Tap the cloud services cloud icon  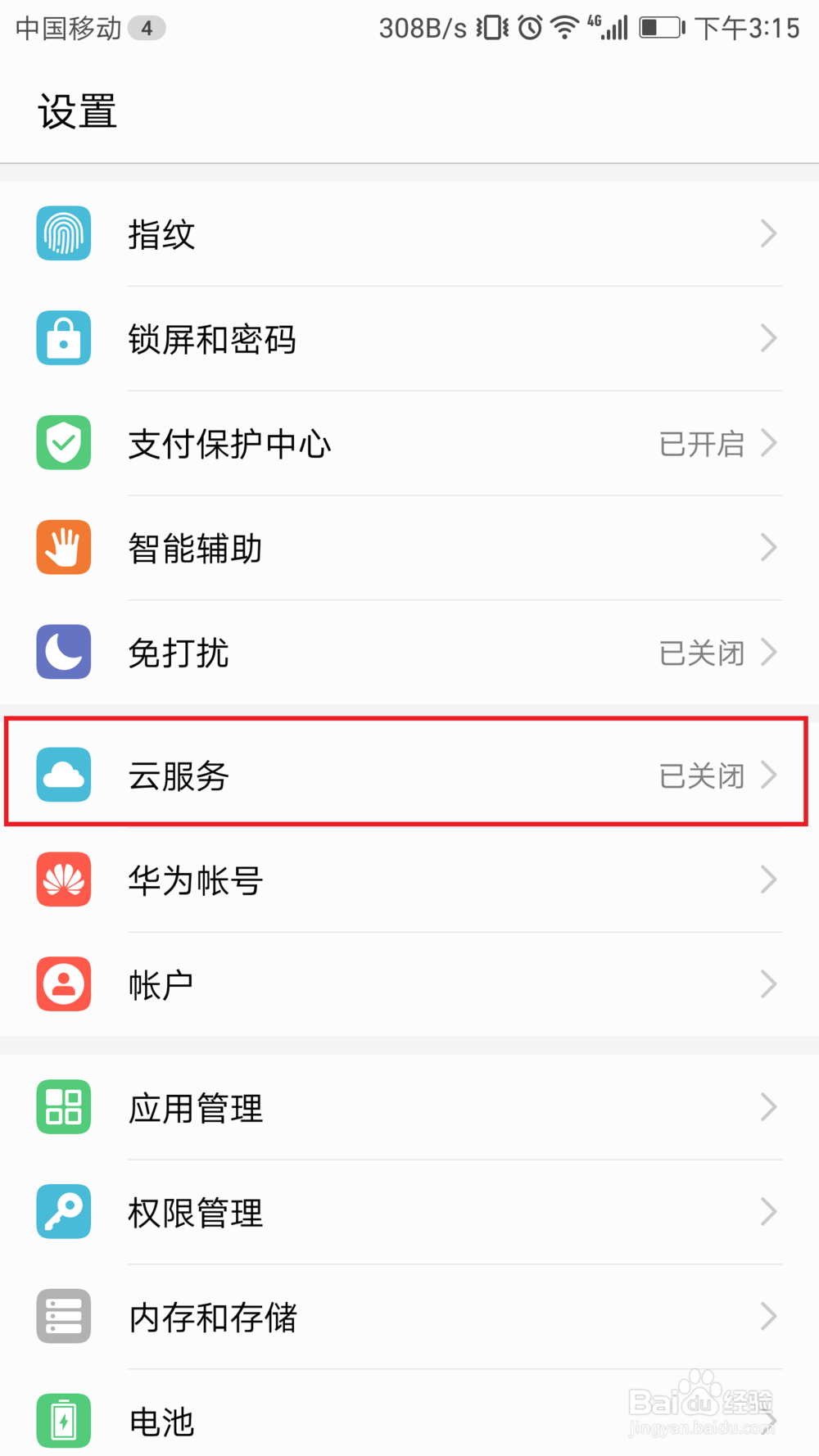pos(63,775)
